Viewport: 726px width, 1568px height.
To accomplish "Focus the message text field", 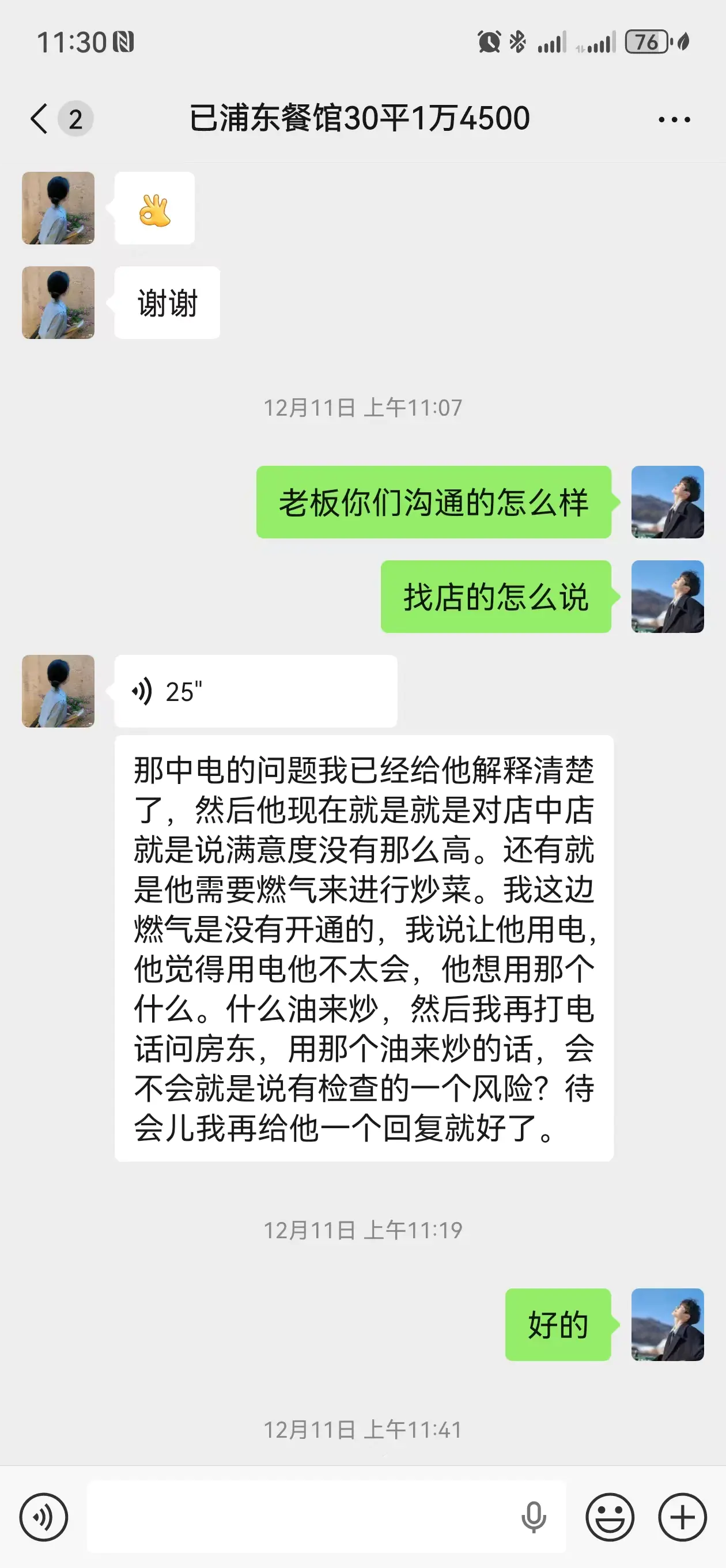I will [x=298, y=1517].
